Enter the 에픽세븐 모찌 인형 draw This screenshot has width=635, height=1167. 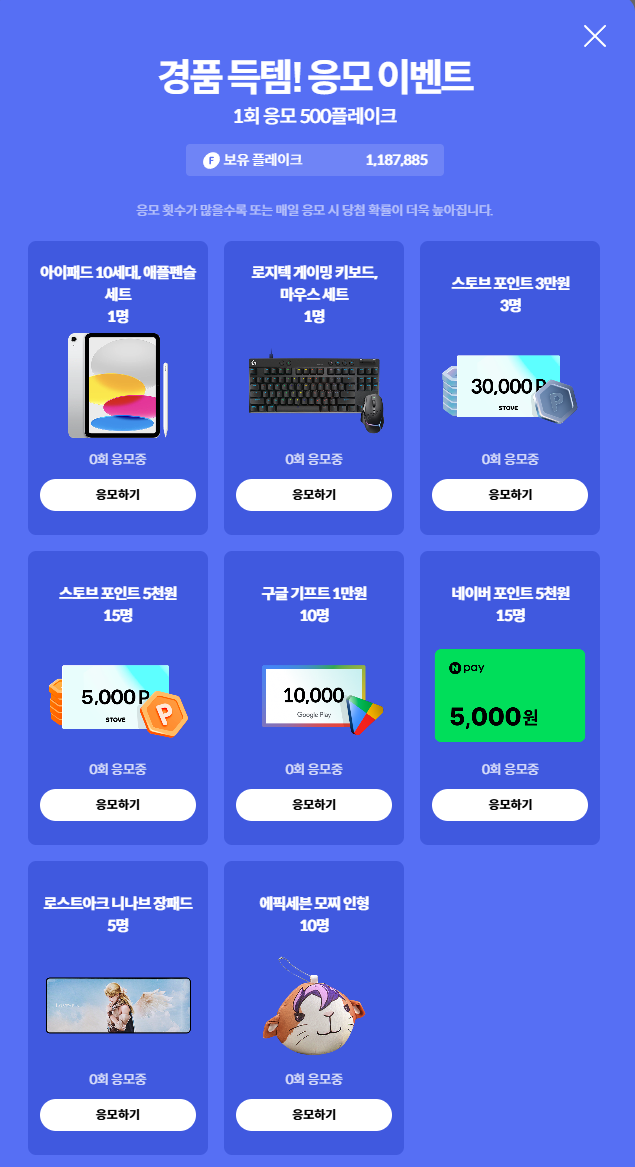(314, 1115)
